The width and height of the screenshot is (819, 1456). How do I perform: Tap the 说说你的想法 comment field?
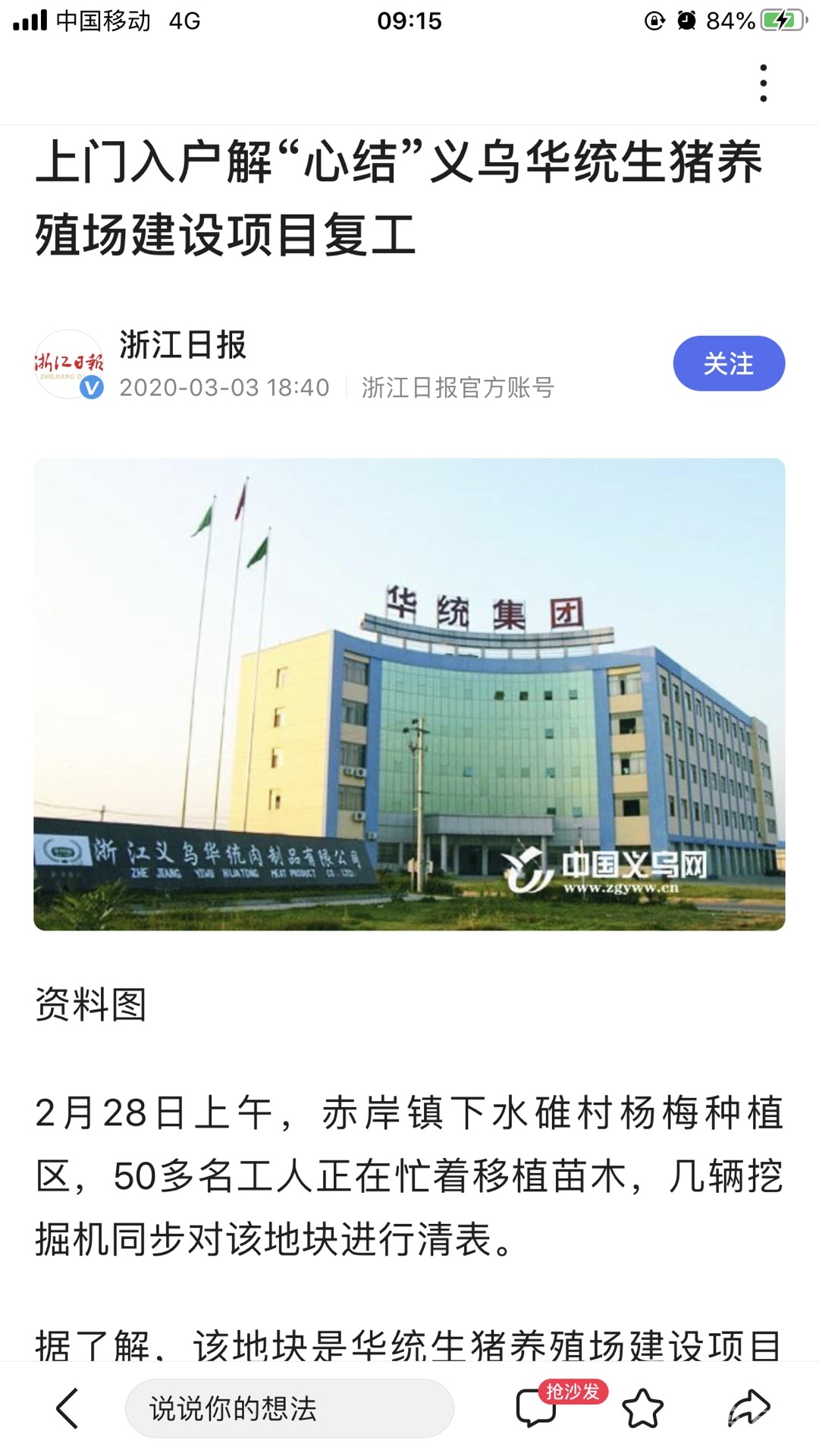(289, 1408)
